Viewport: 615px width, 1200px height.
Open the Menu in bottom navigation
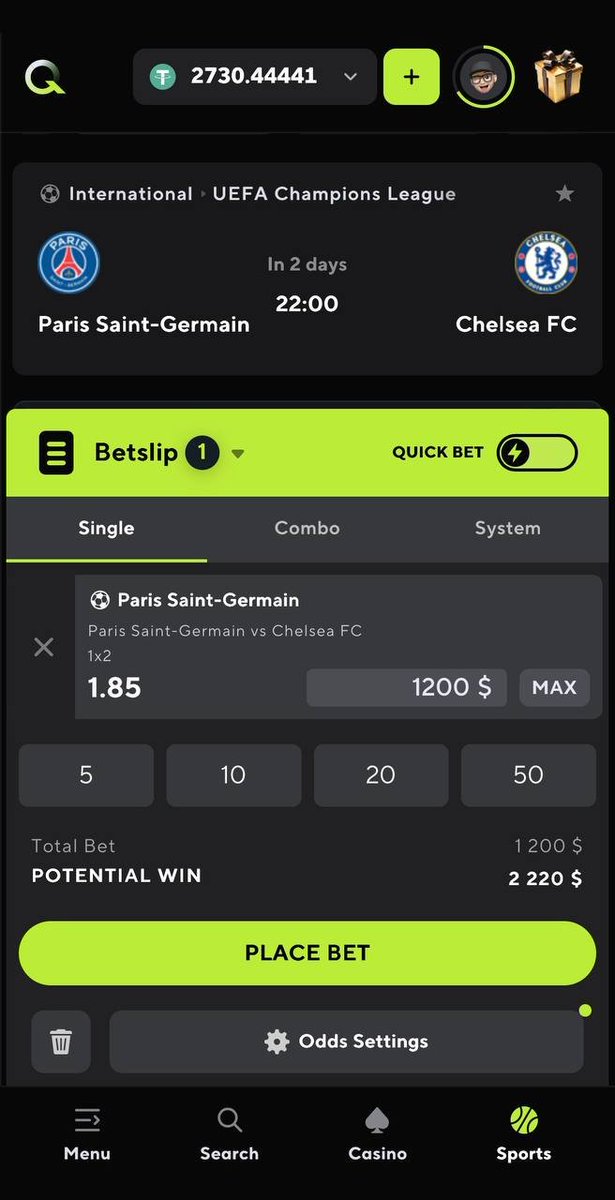(87, 1135)
